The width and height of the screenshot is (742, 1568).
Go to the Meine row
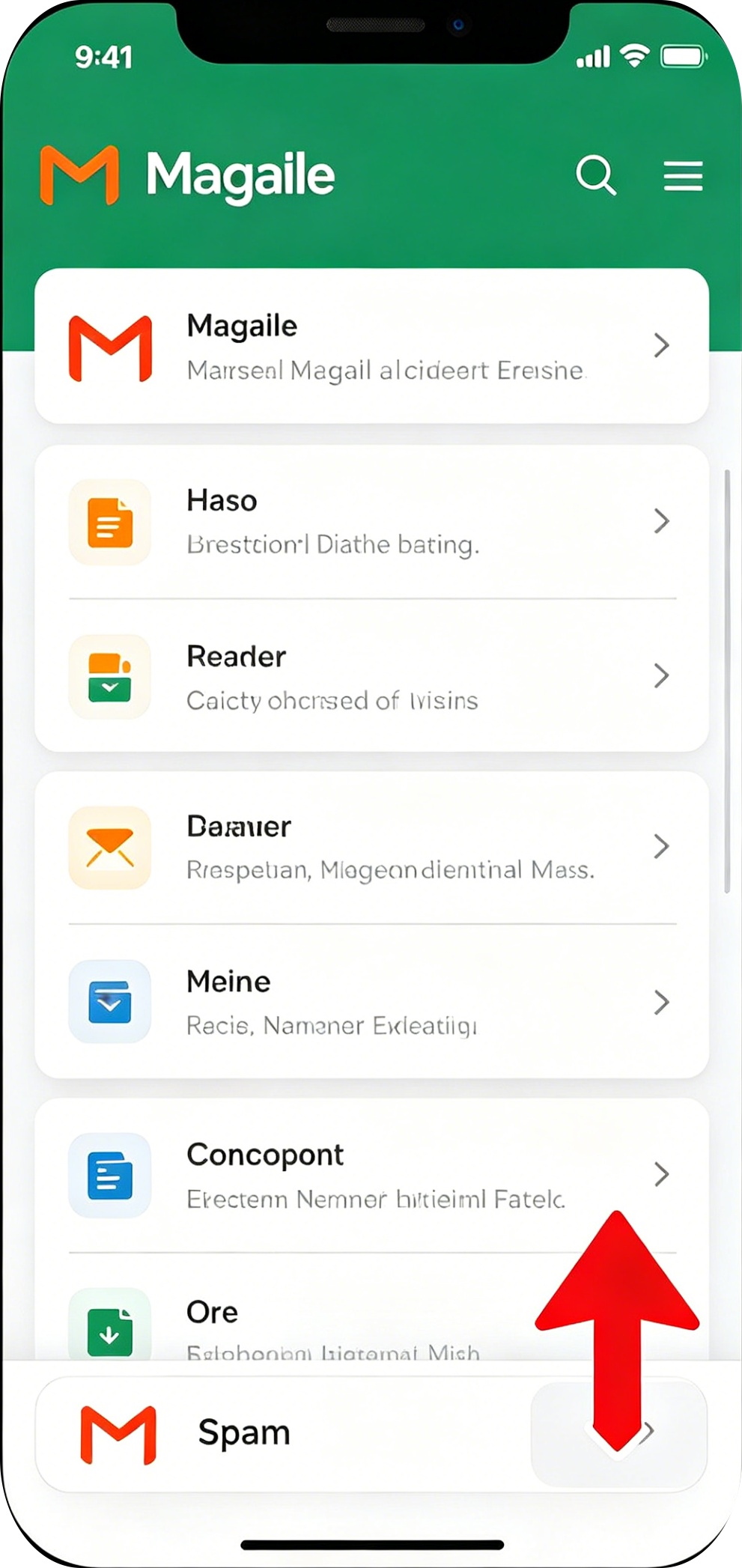point(371,1002)
